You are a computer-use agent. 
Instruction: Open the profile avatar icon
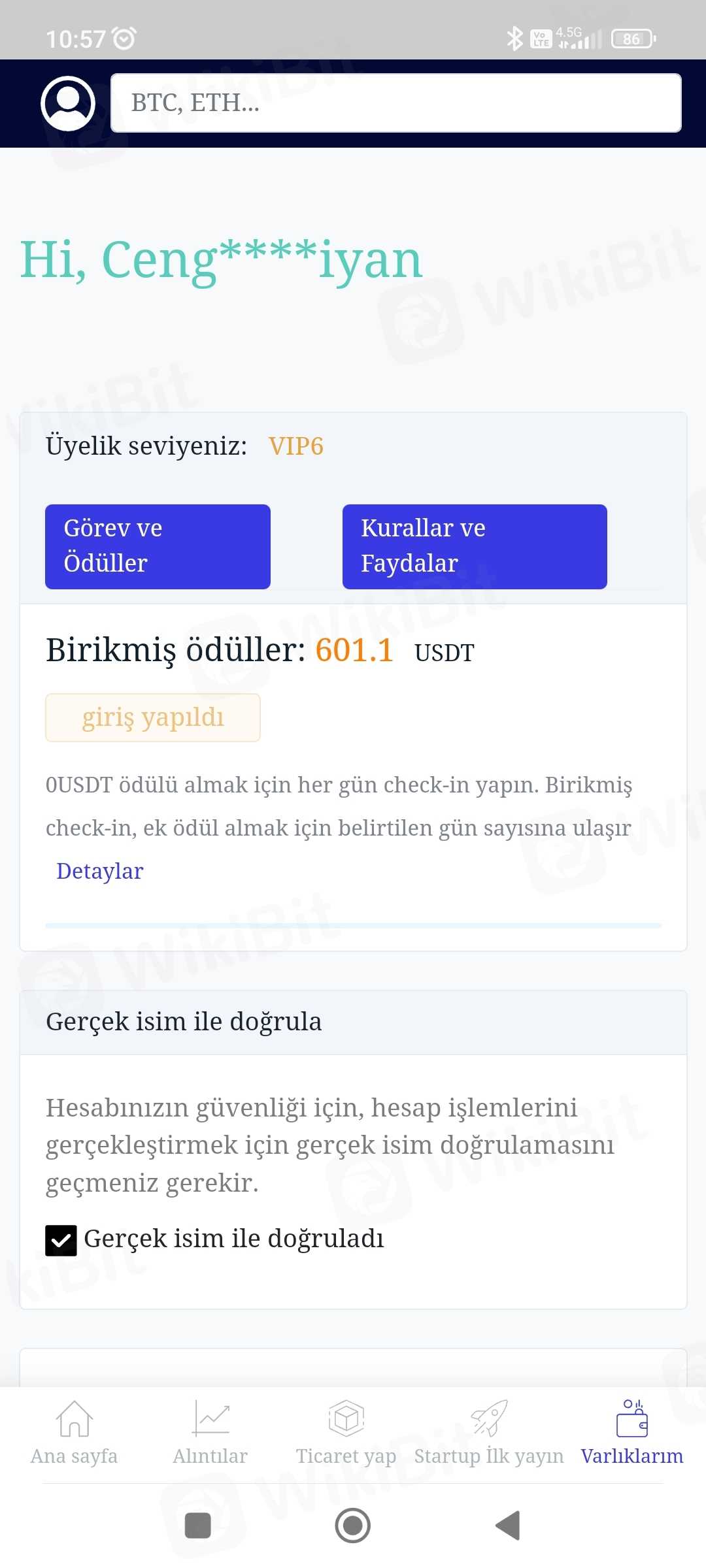click(x=68, y=103)
